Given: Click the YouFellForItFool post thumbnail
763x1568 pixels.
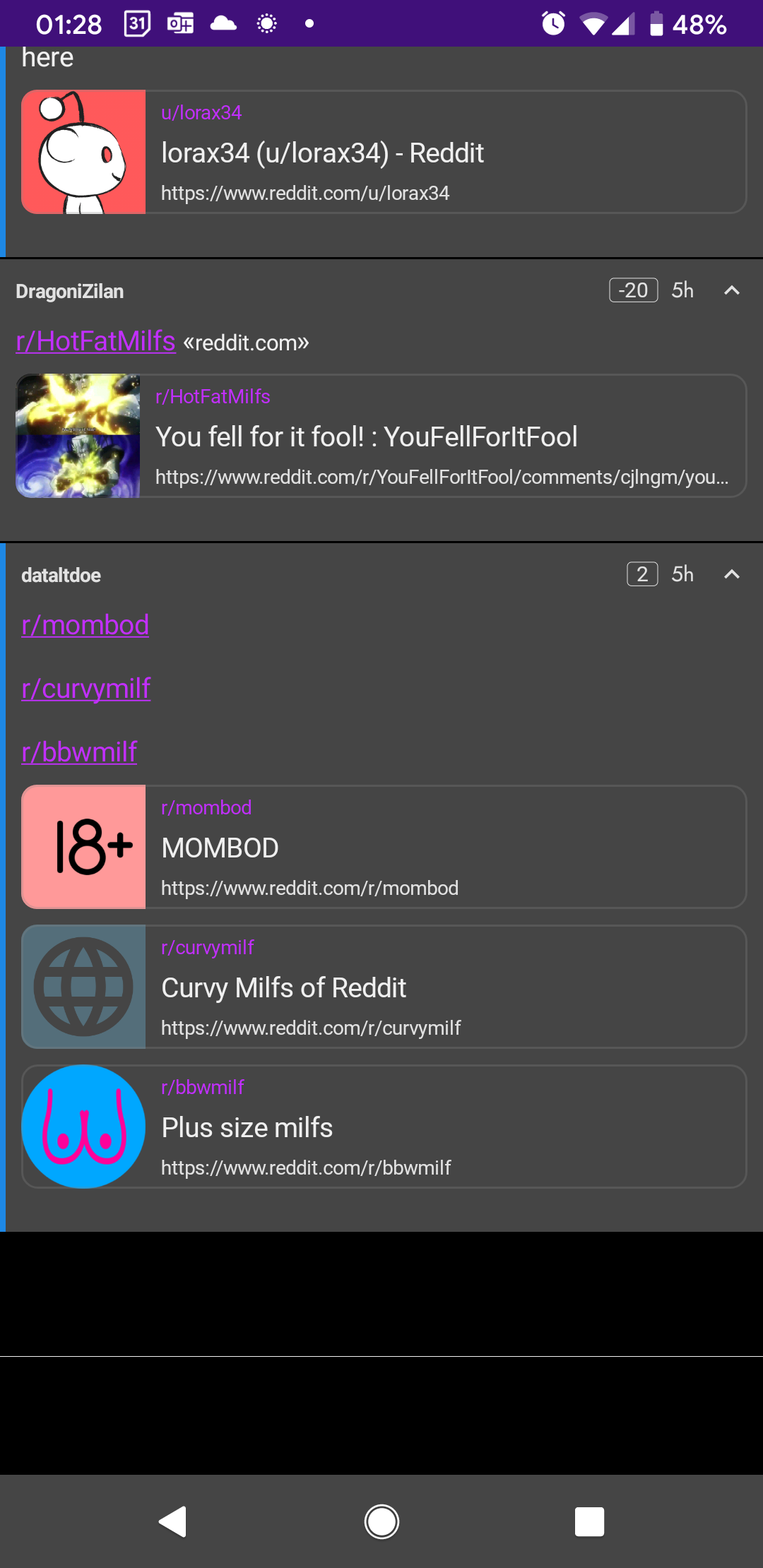Looking at the screenshot, I should pos(78,436).
